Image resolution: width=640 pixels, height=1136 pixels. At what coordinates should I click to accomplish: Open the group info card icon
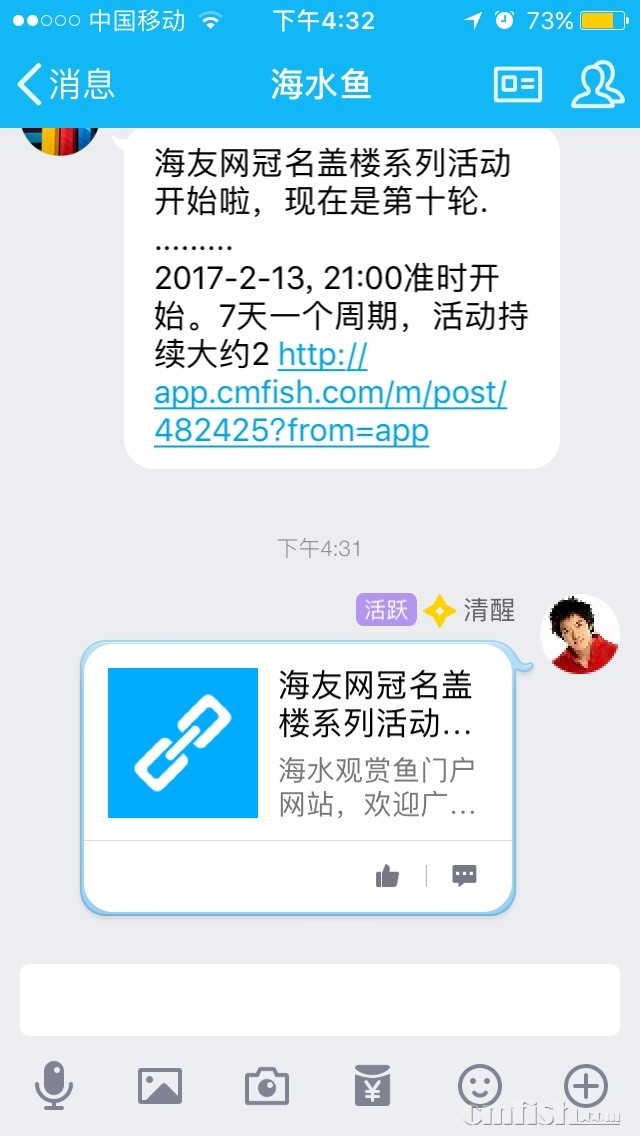[517, 84]
